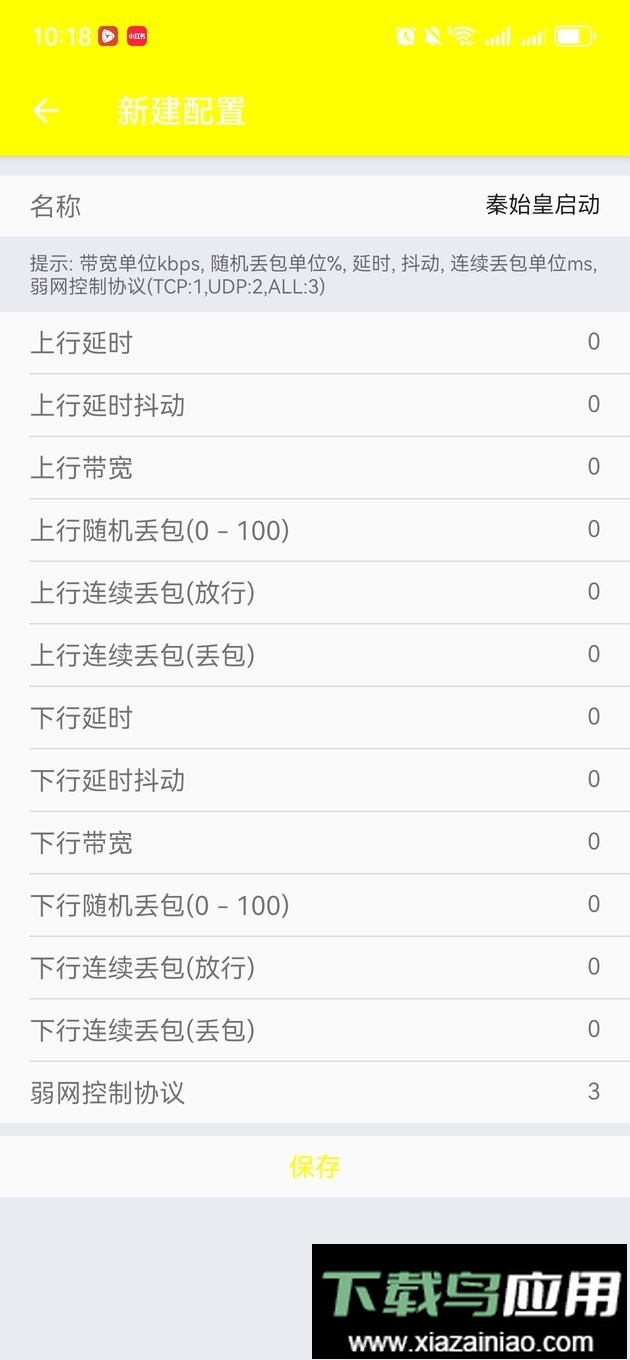Set 下行连续丢包(放行) value
Viewport: 630px width, 1360px height.
[592, 967]
